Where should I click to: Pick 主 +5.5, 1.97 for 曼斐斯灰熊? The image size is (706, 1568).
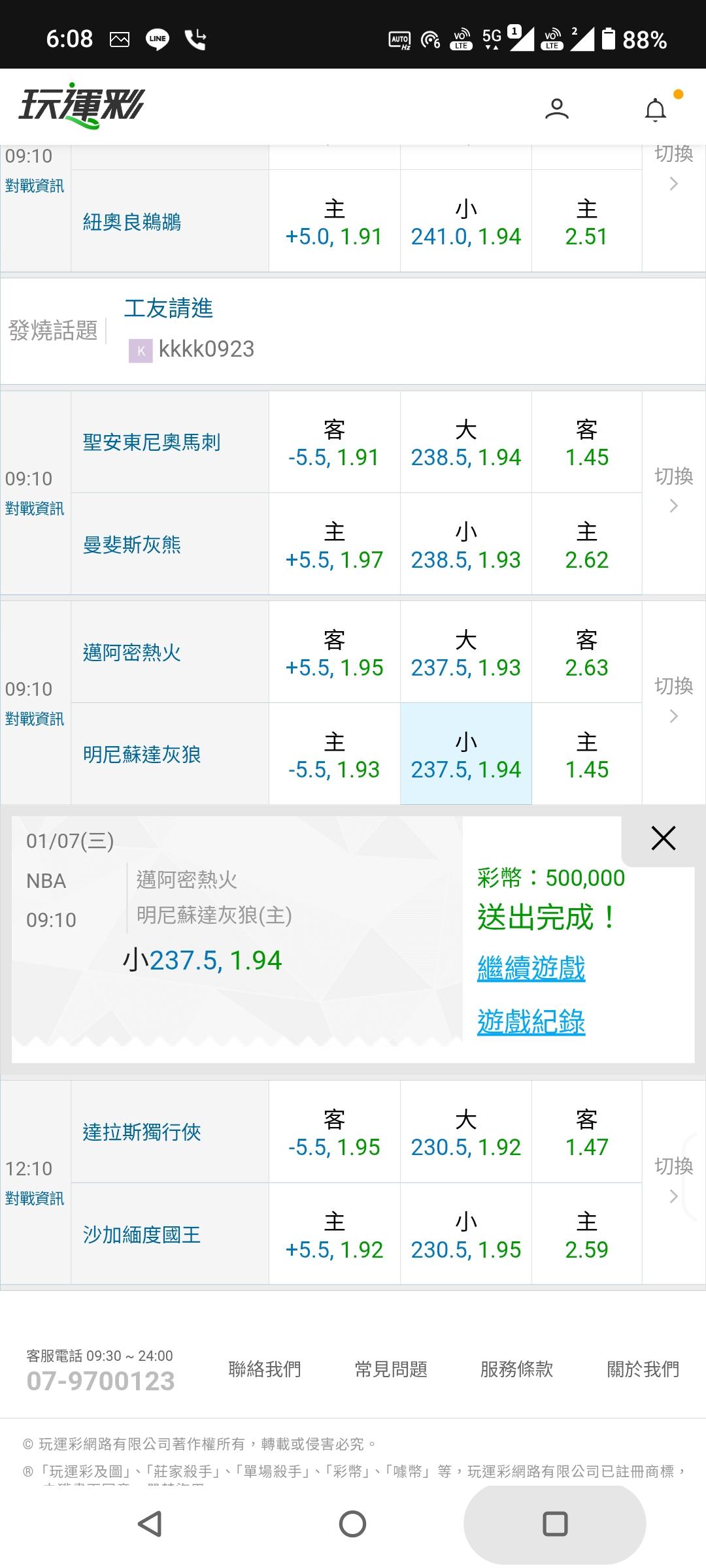pos(334,545)
